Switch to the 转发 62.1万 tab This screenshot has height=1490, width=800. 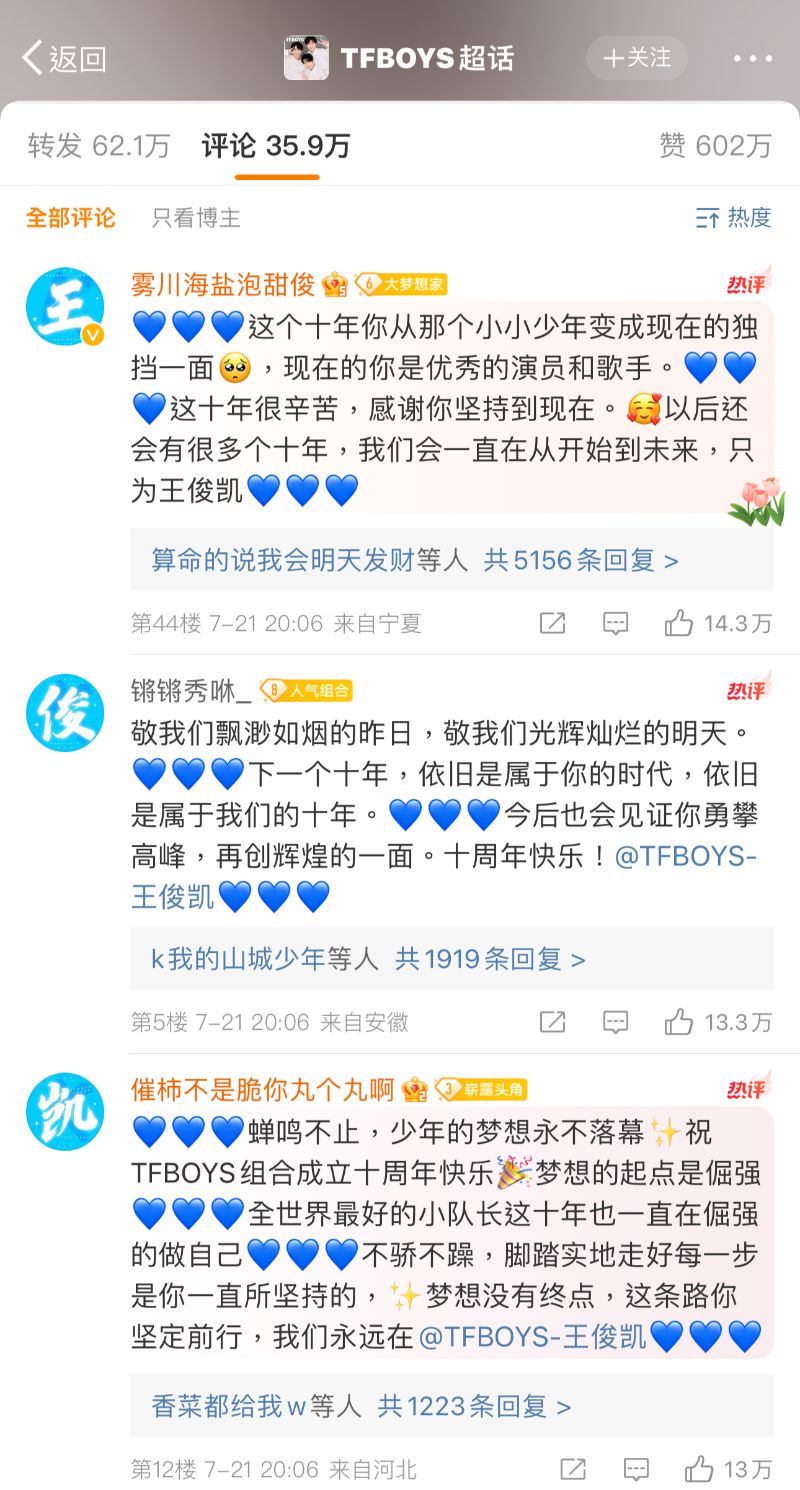click(x=98, y=146)
